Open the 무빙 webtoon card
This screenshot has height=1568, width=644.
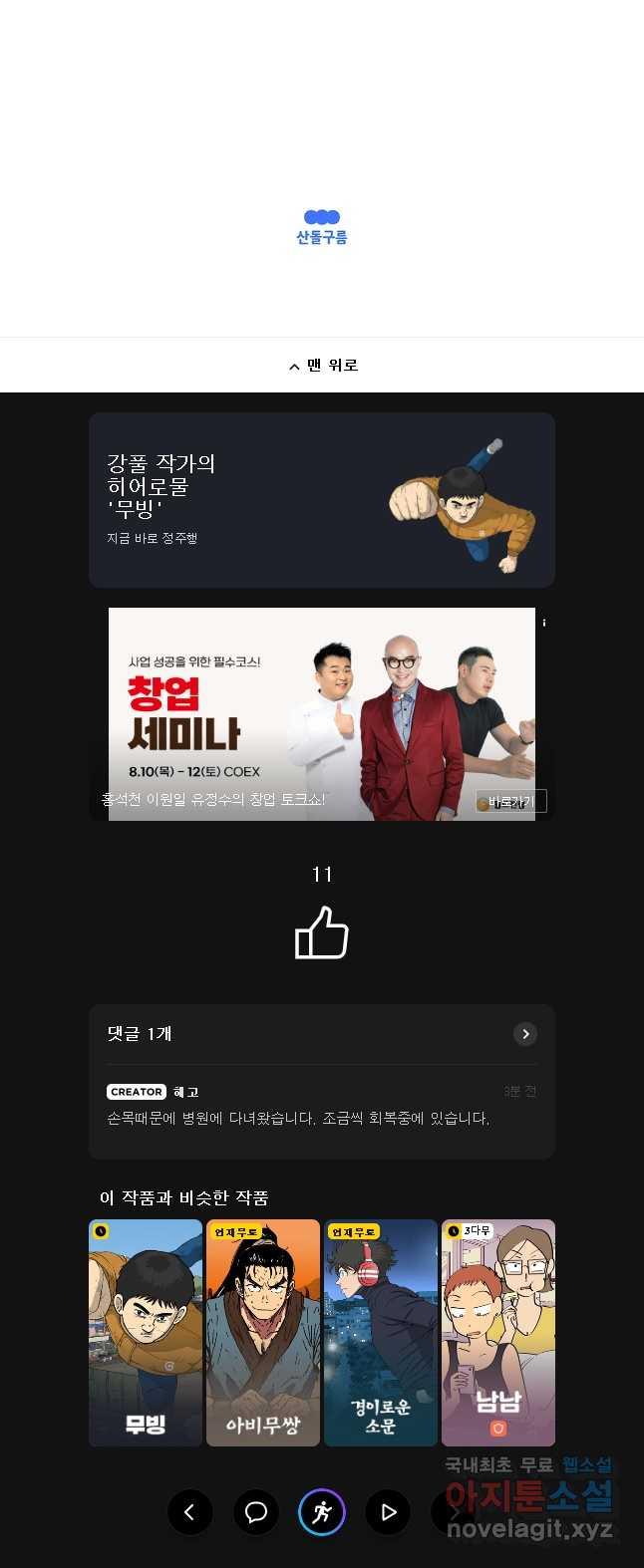[x=146, y=1332]
